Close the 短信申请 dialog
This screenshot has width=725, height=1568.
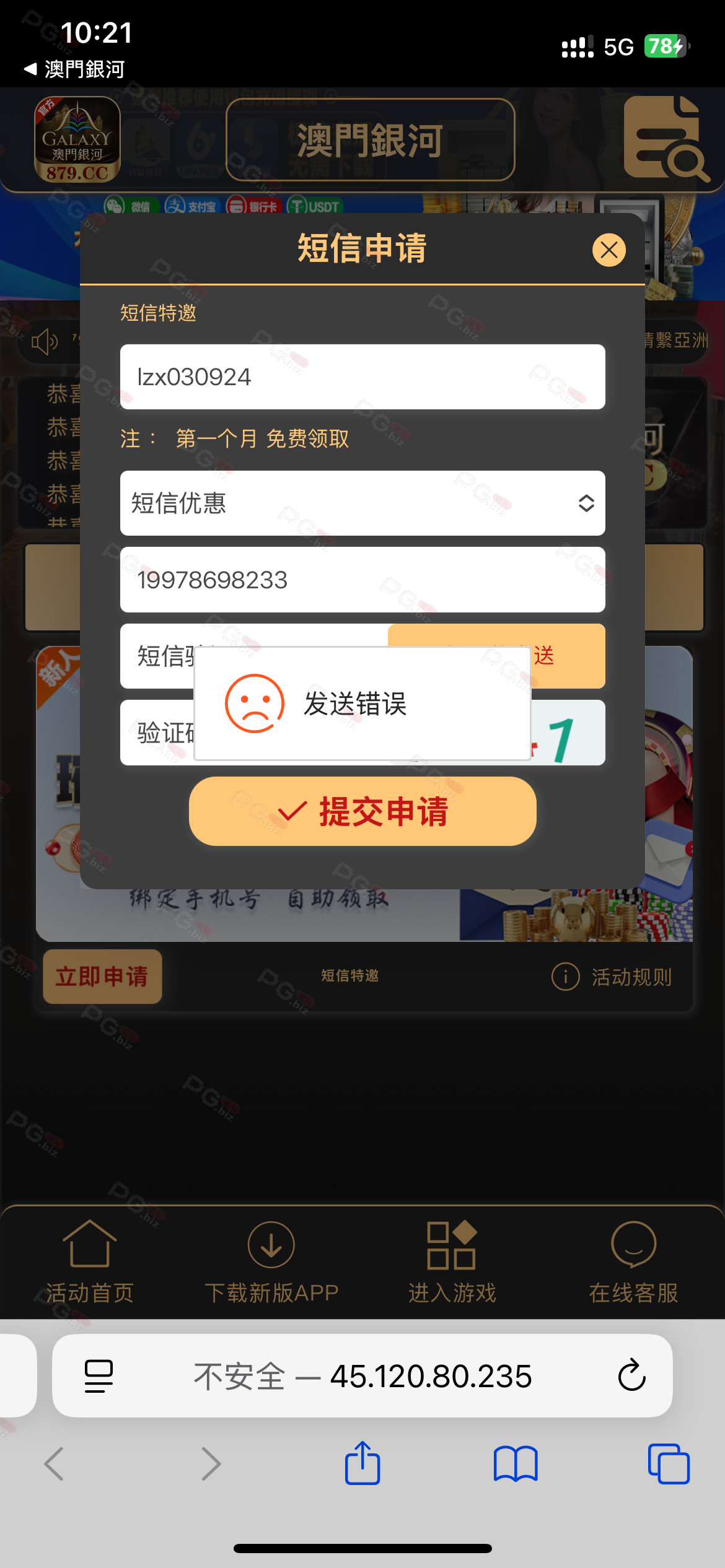pos(609,250)
